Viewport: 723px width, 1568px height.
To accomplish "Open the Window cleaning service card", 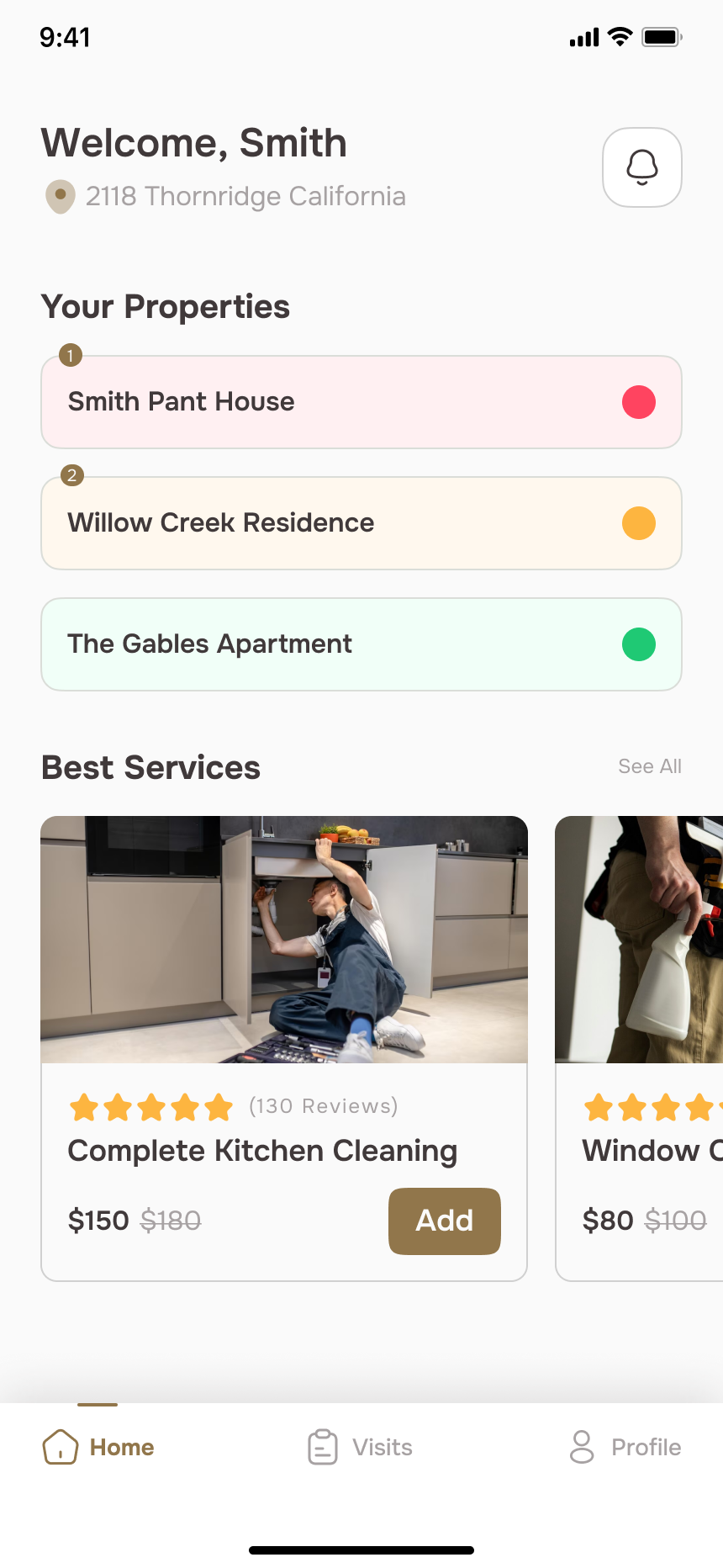I will point(639,1048).
